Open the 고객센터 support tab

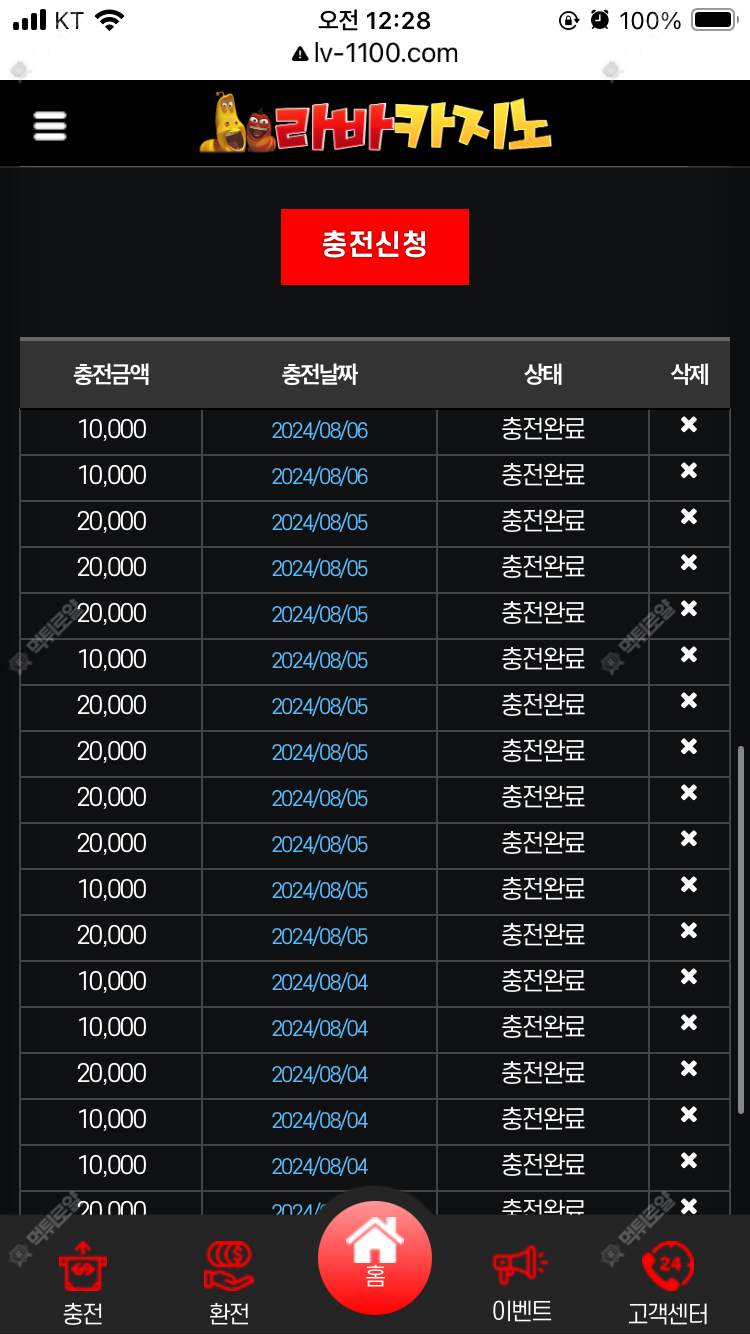click(667, 1283)
